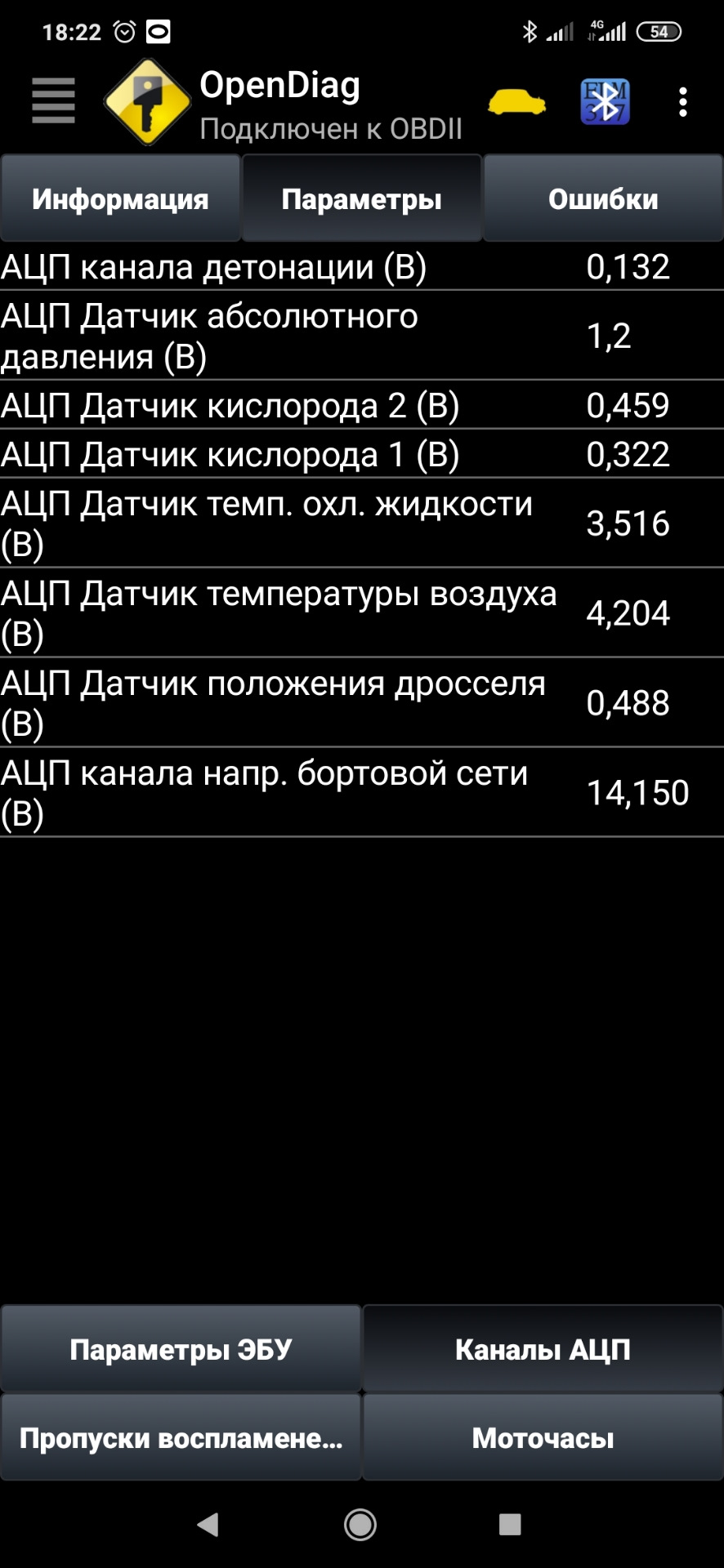Open the three-dot overflow menu

point(683,103)
